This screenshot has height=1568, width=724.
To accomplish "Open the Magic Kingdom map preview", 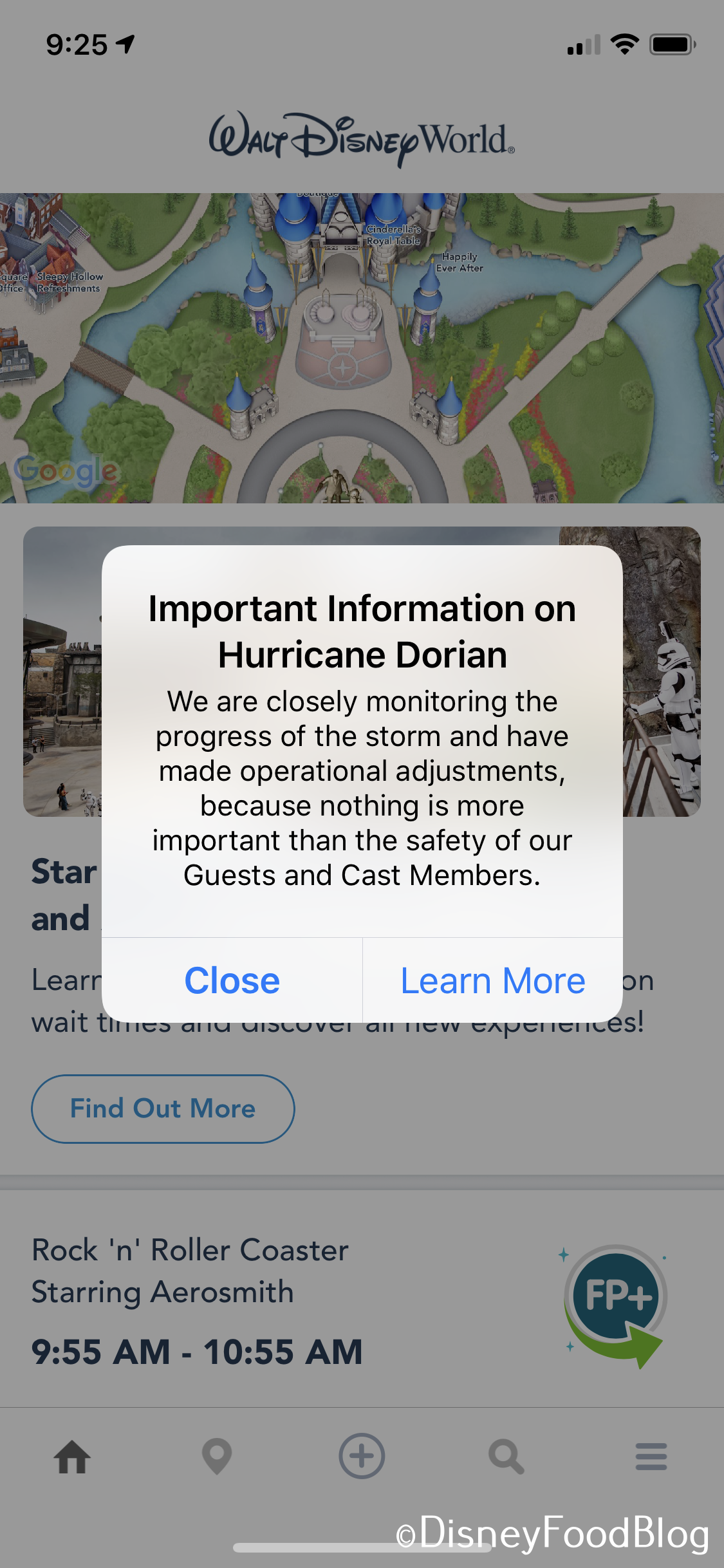I will click(362, 348).
